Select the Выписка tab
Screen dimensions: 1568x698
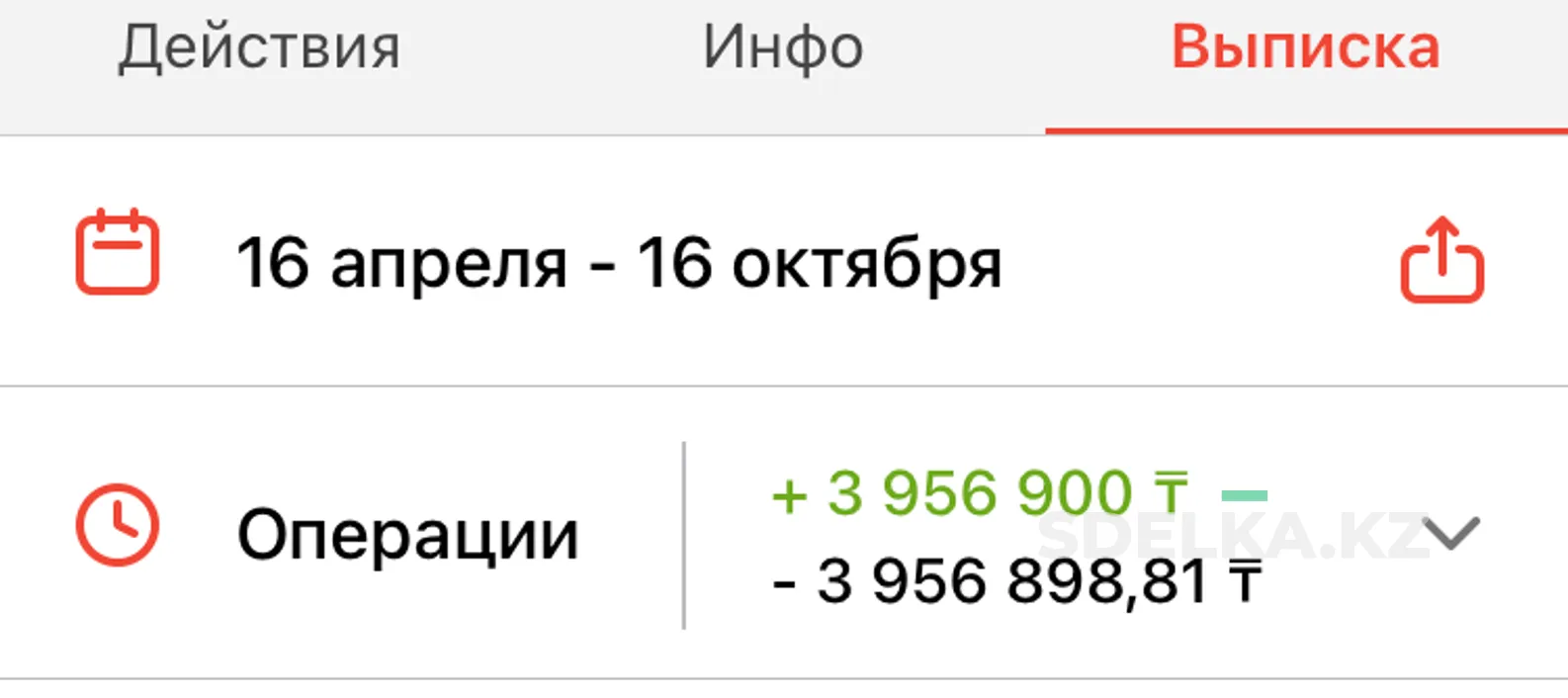(1305, 47)
